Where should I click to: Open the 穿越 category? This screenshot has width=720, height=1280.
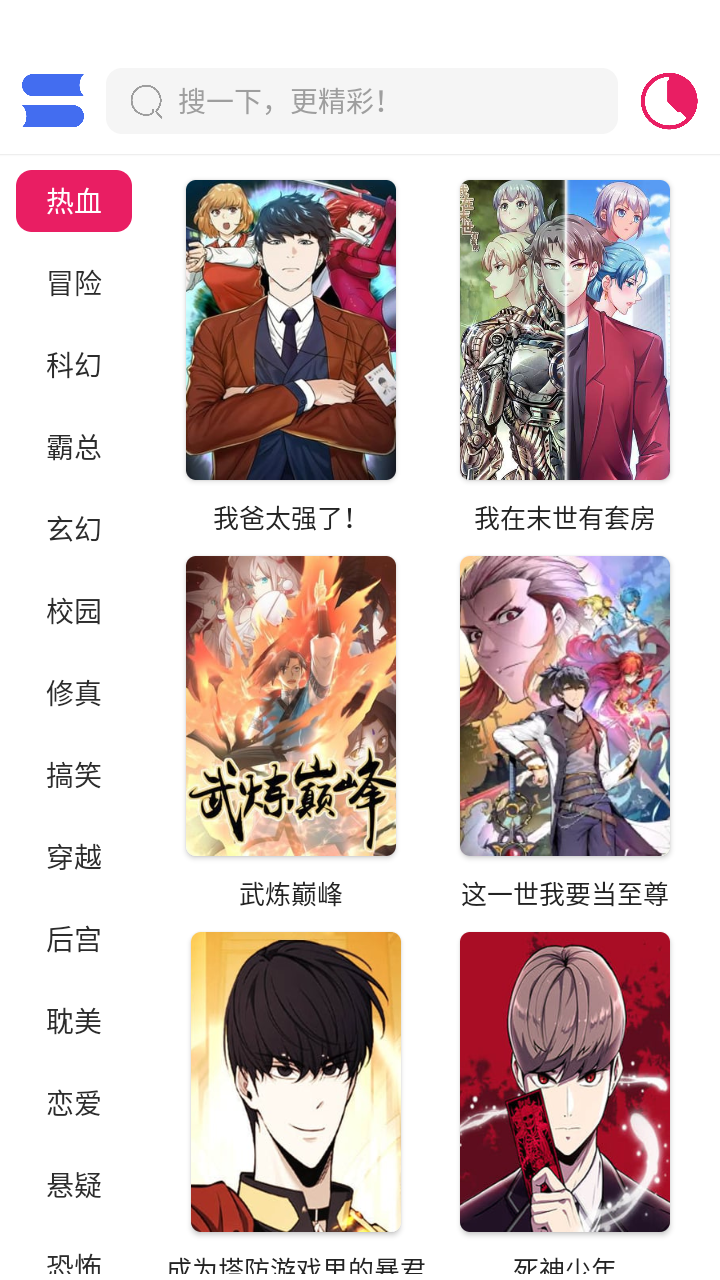tap(73, 857)
